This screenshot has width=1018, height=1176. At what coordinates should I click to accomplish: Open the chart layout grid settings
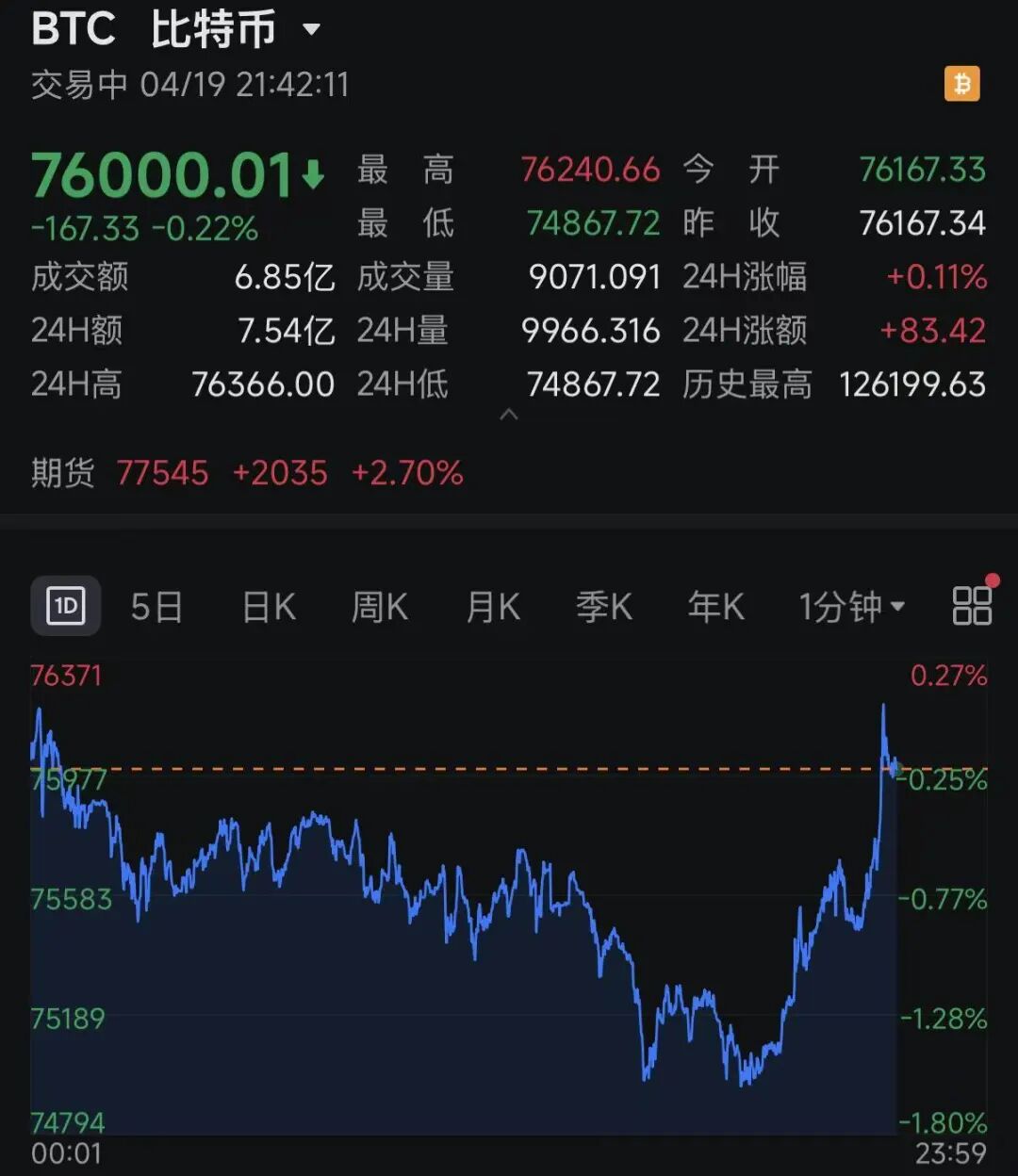point(972,606)
